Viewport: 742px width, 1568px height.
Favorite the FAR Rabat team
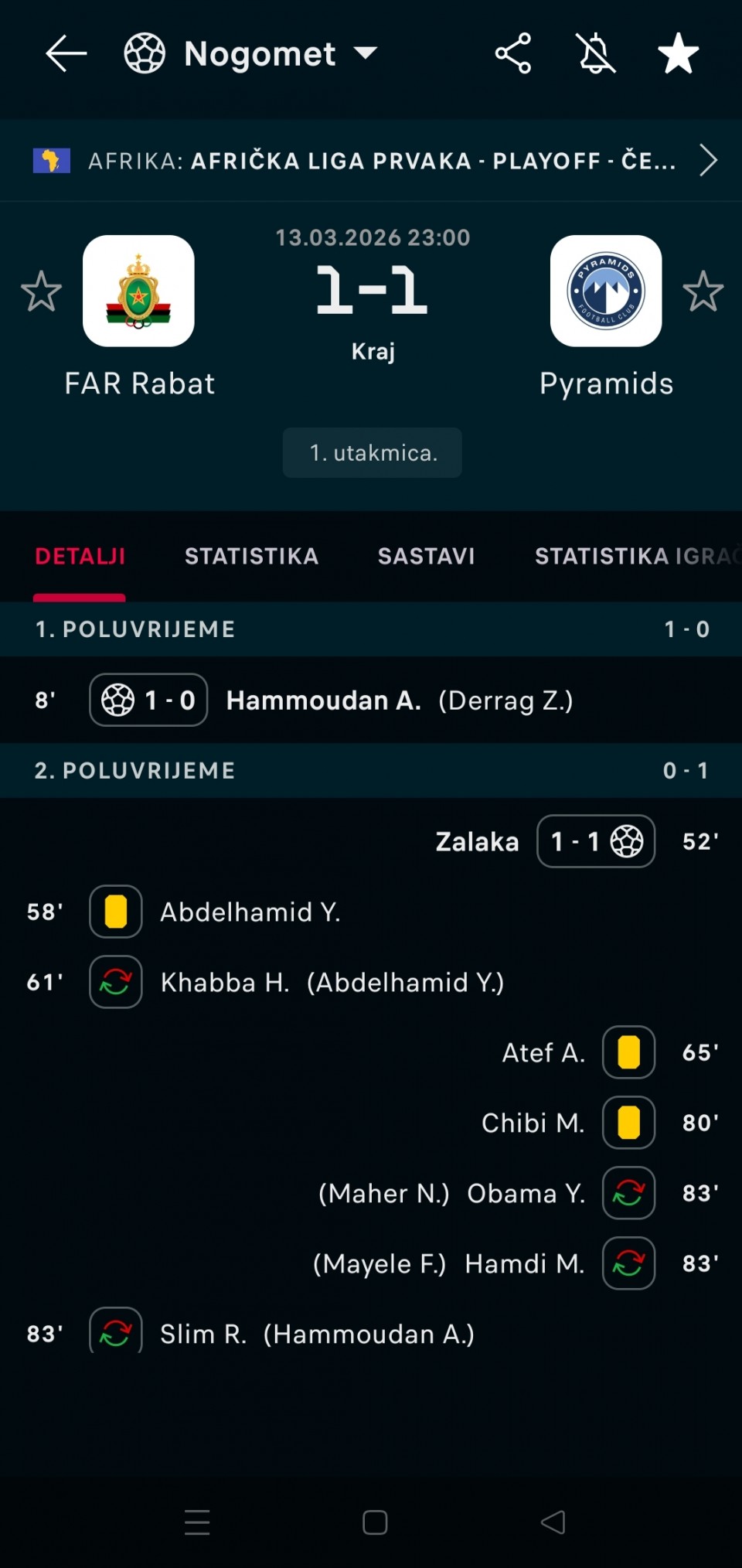[41, 291]
